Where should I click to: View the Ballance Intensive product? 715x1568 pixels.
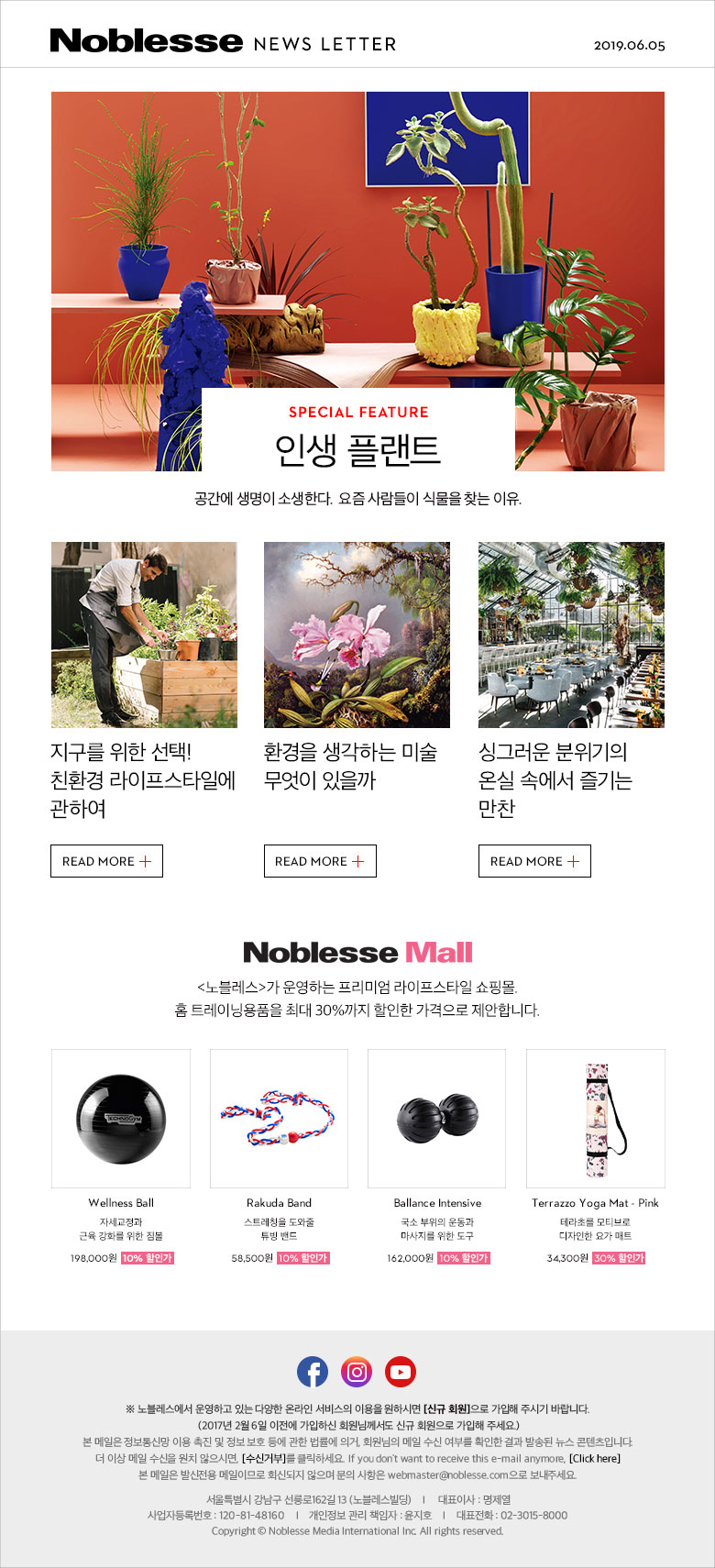coord(437,1119)
